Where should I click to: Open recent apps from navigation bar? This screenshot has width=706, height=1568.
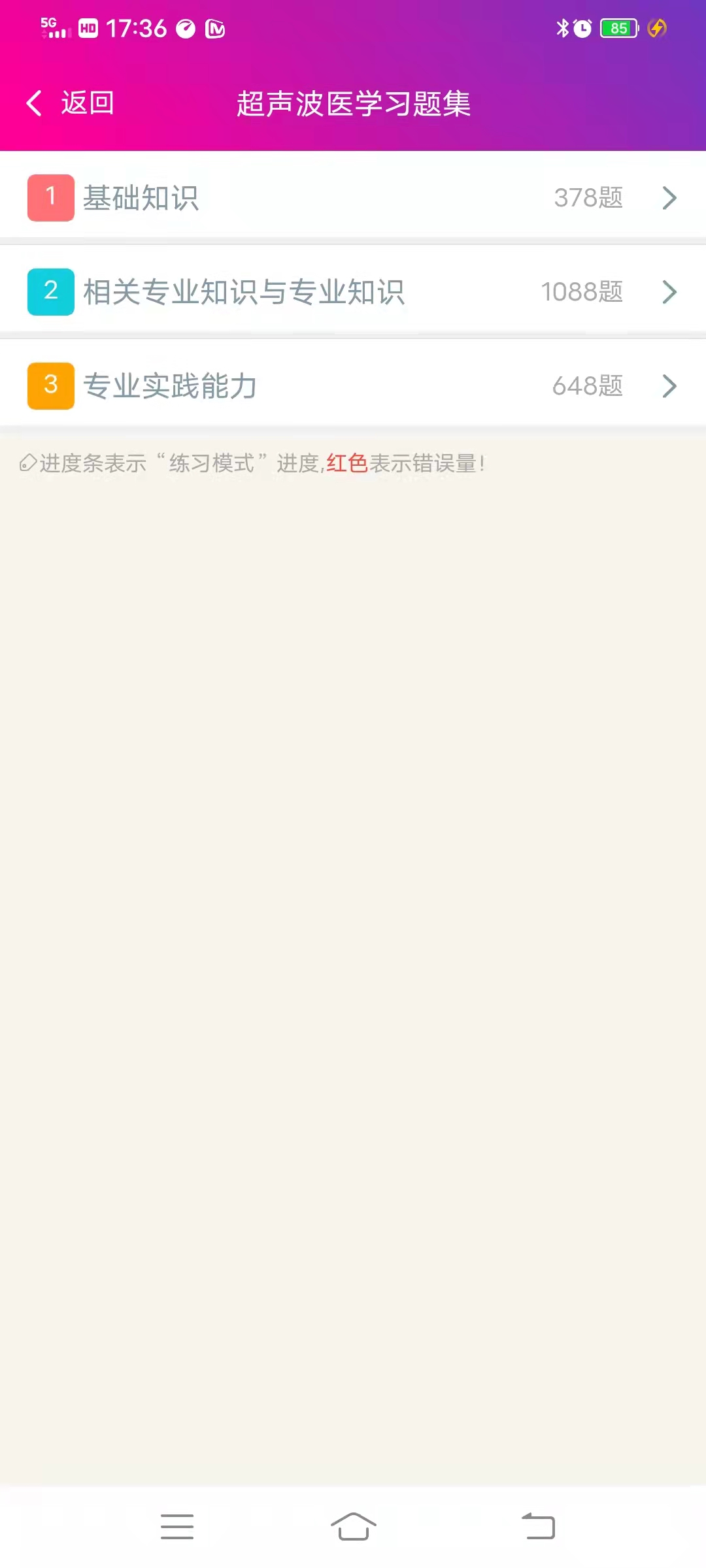click(177, 1527)
